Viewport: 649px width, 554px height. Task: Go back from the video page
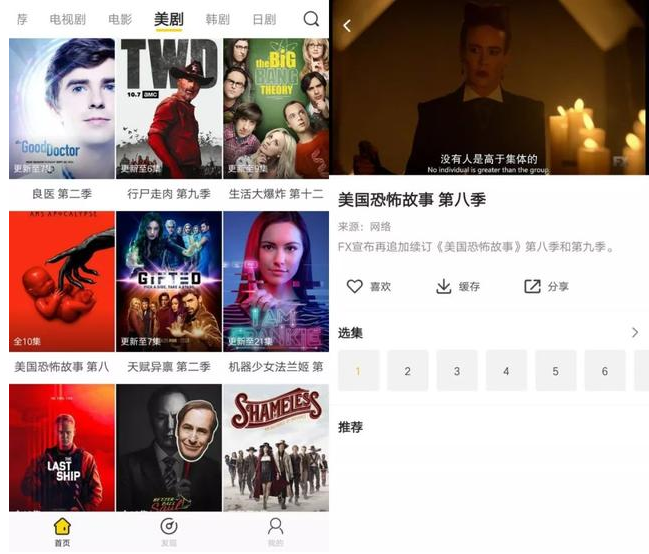pyautogui.click(x=347, y=26)
